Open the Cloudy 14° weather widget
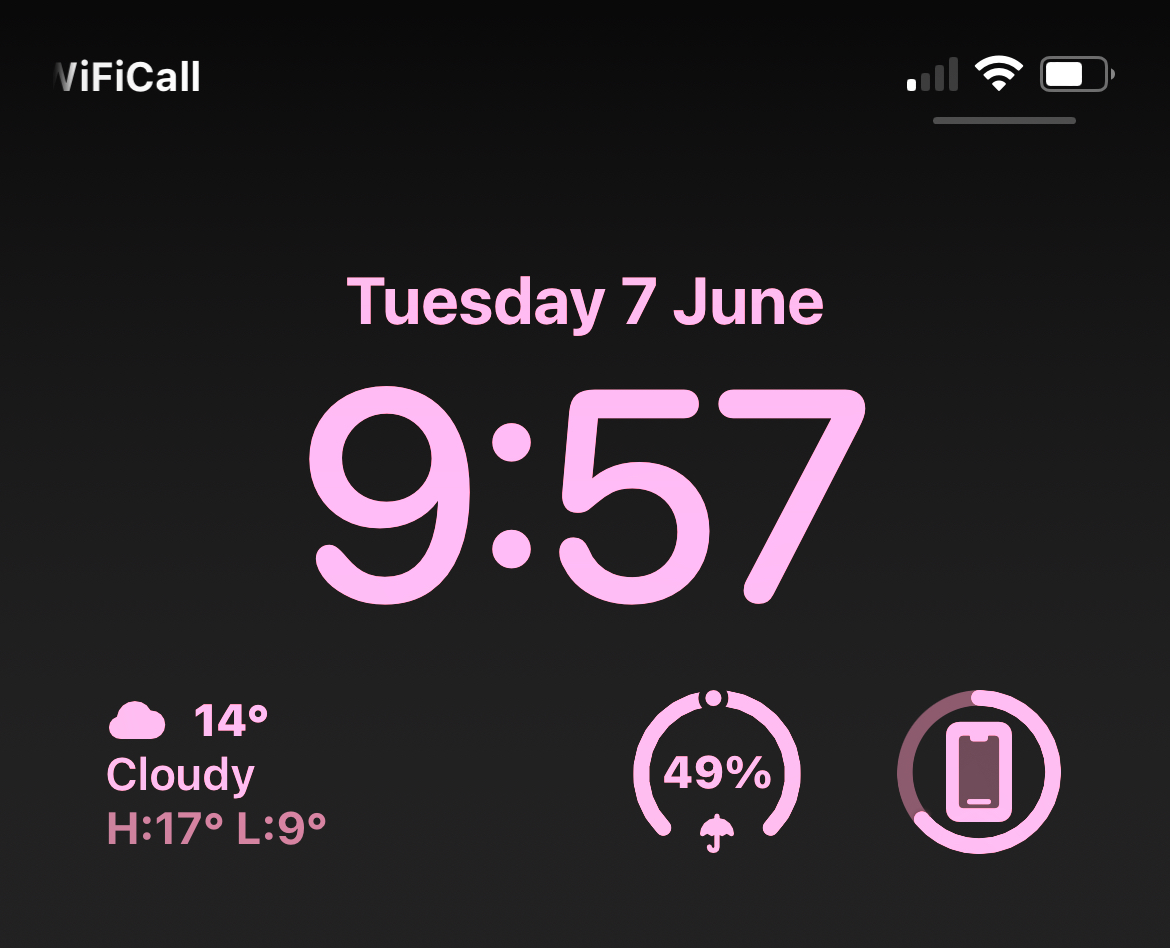Screen dimensions: 1170x948 click(x=216, y=774)
